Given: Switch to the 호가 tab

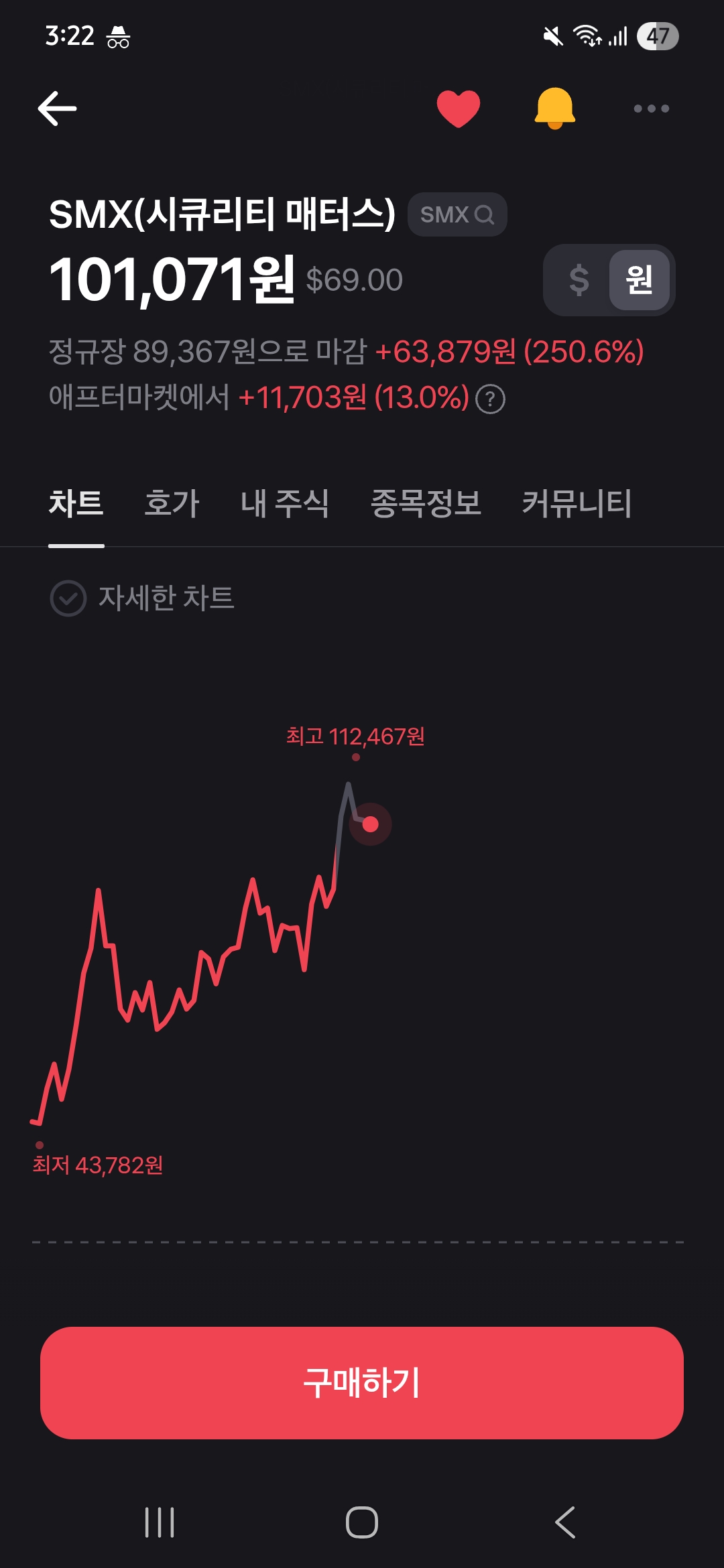Looking at the screenshot, I should (172, 503).
